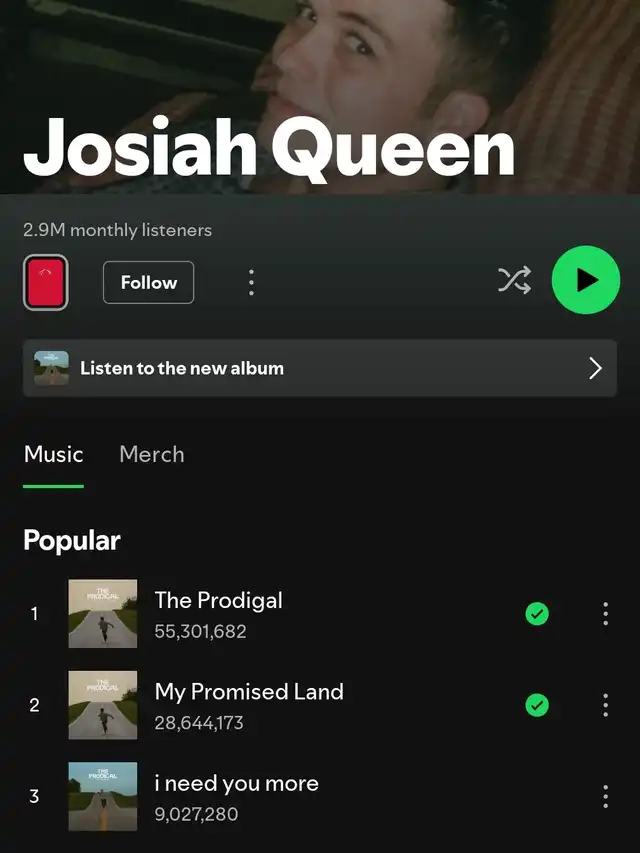
Task: Open more options for The Prodigal
Action: tap(605, 614)
